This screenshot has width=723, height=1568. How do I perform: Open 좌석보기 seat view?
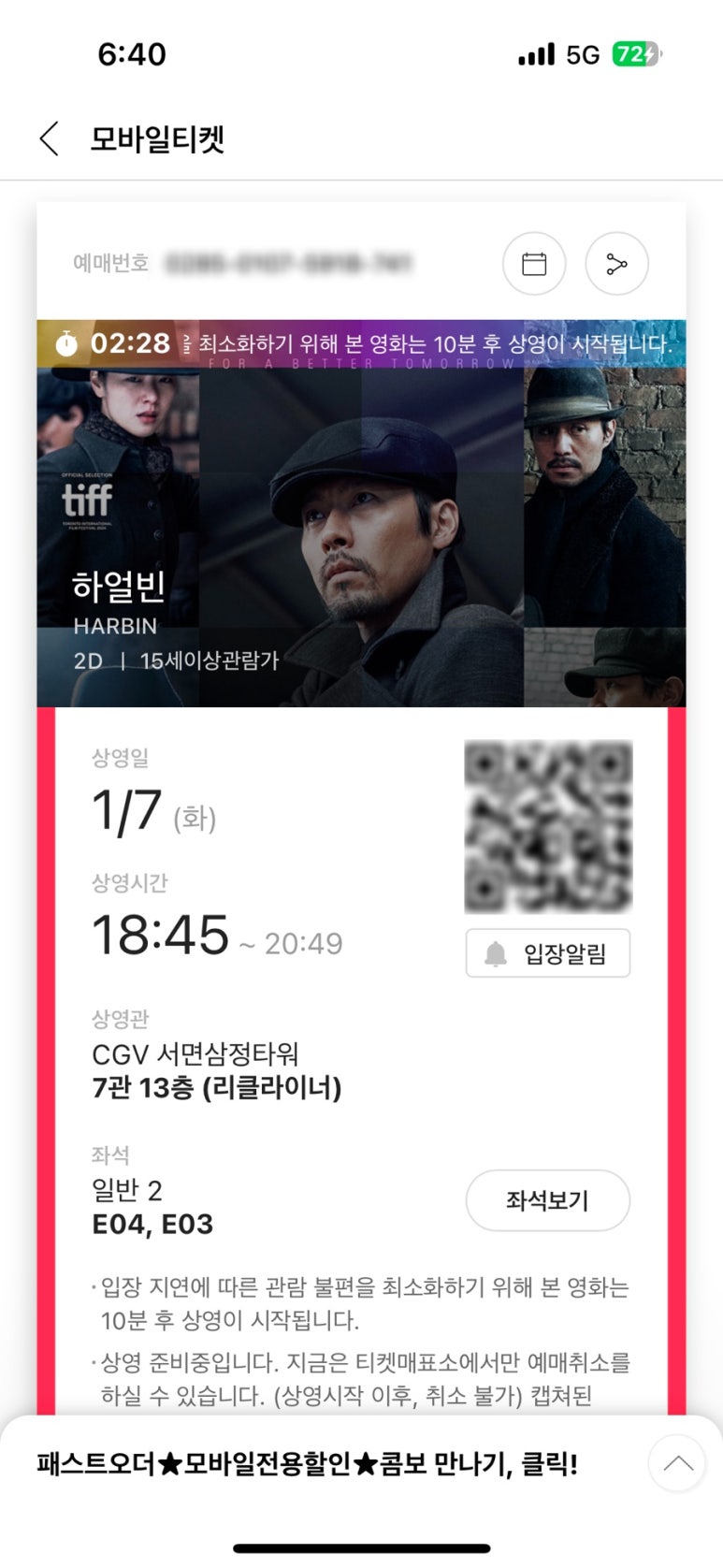[547, 1200]
